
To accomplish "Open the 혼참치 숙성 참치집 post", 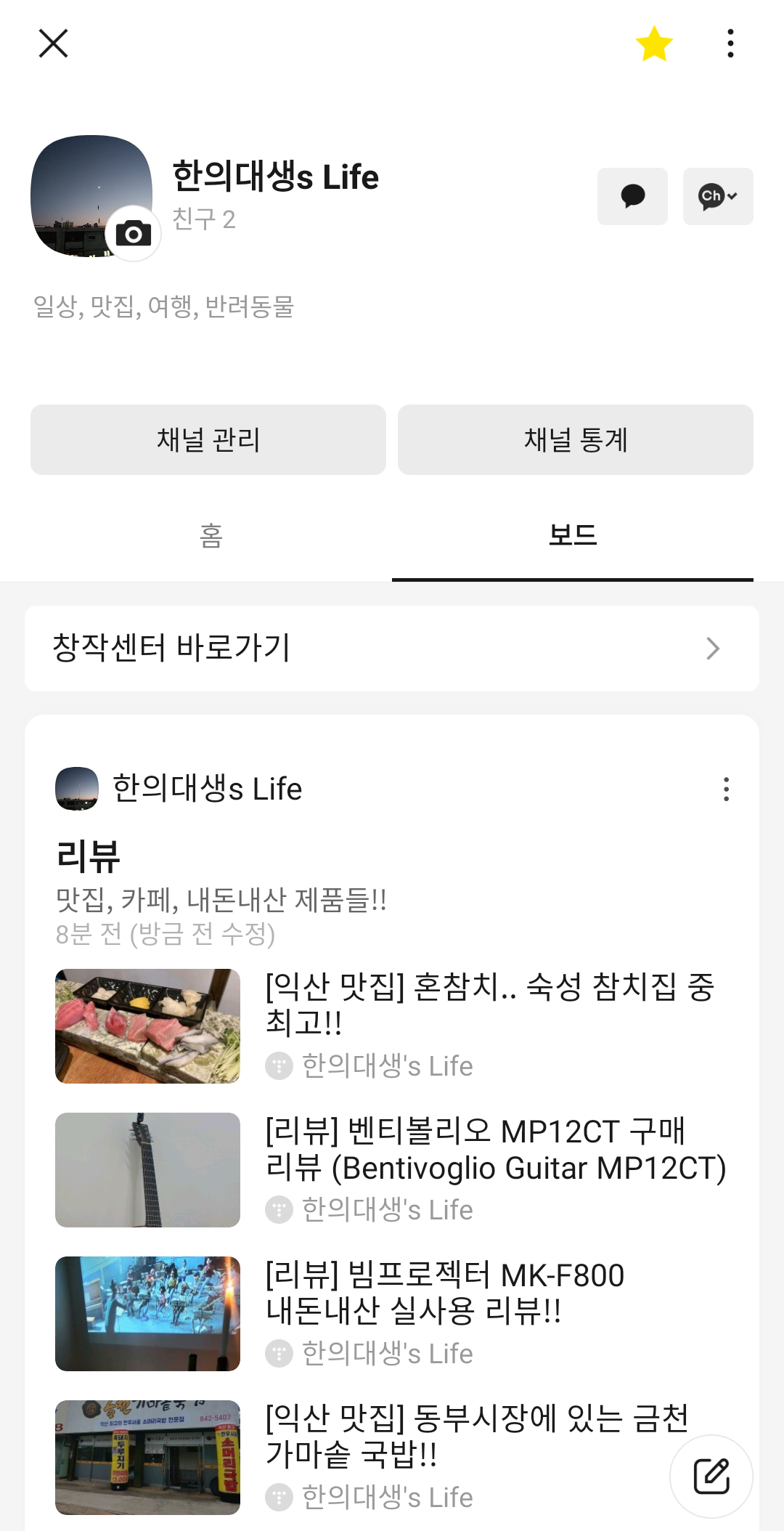I will pos(489,1004).
